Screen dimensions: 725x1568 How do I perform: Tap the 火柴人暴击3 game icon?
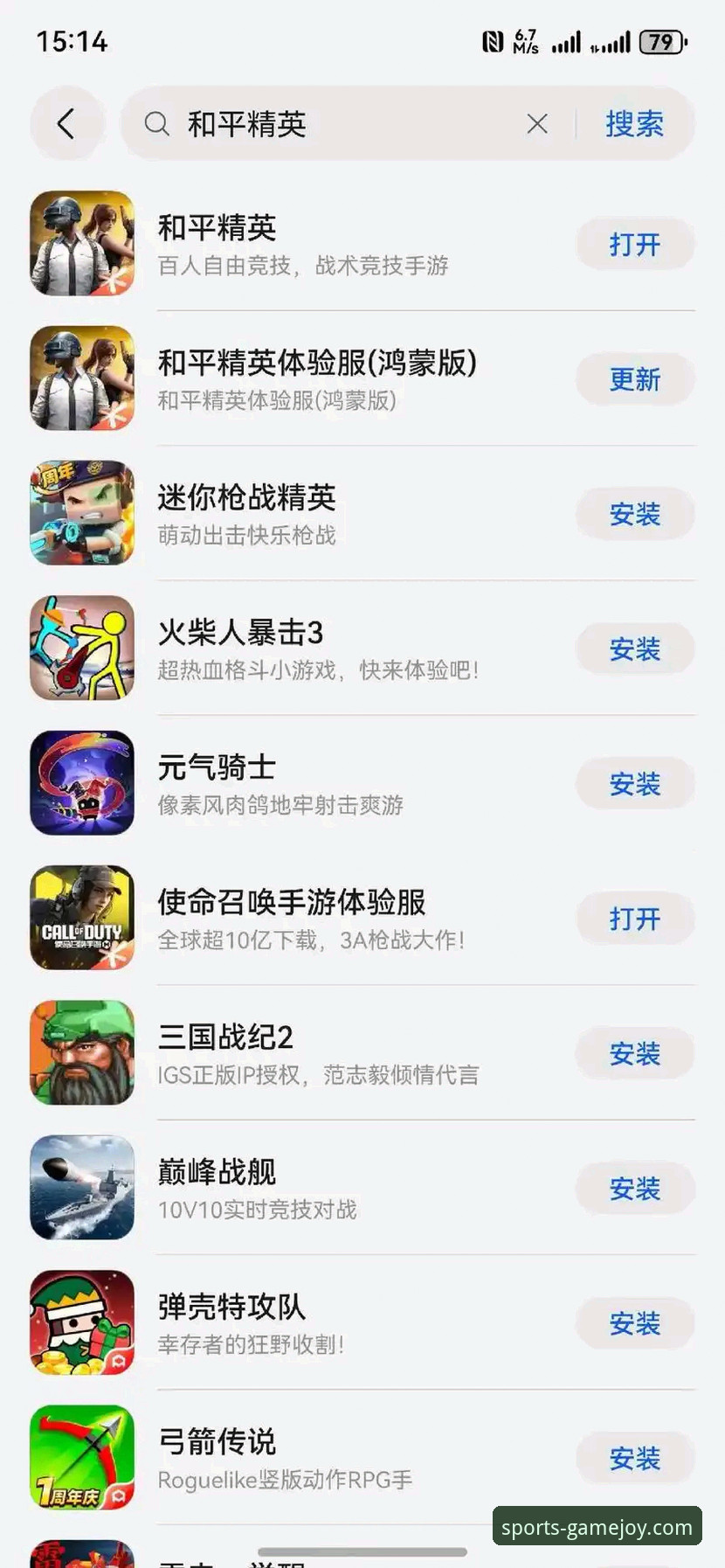pos(81,648)
